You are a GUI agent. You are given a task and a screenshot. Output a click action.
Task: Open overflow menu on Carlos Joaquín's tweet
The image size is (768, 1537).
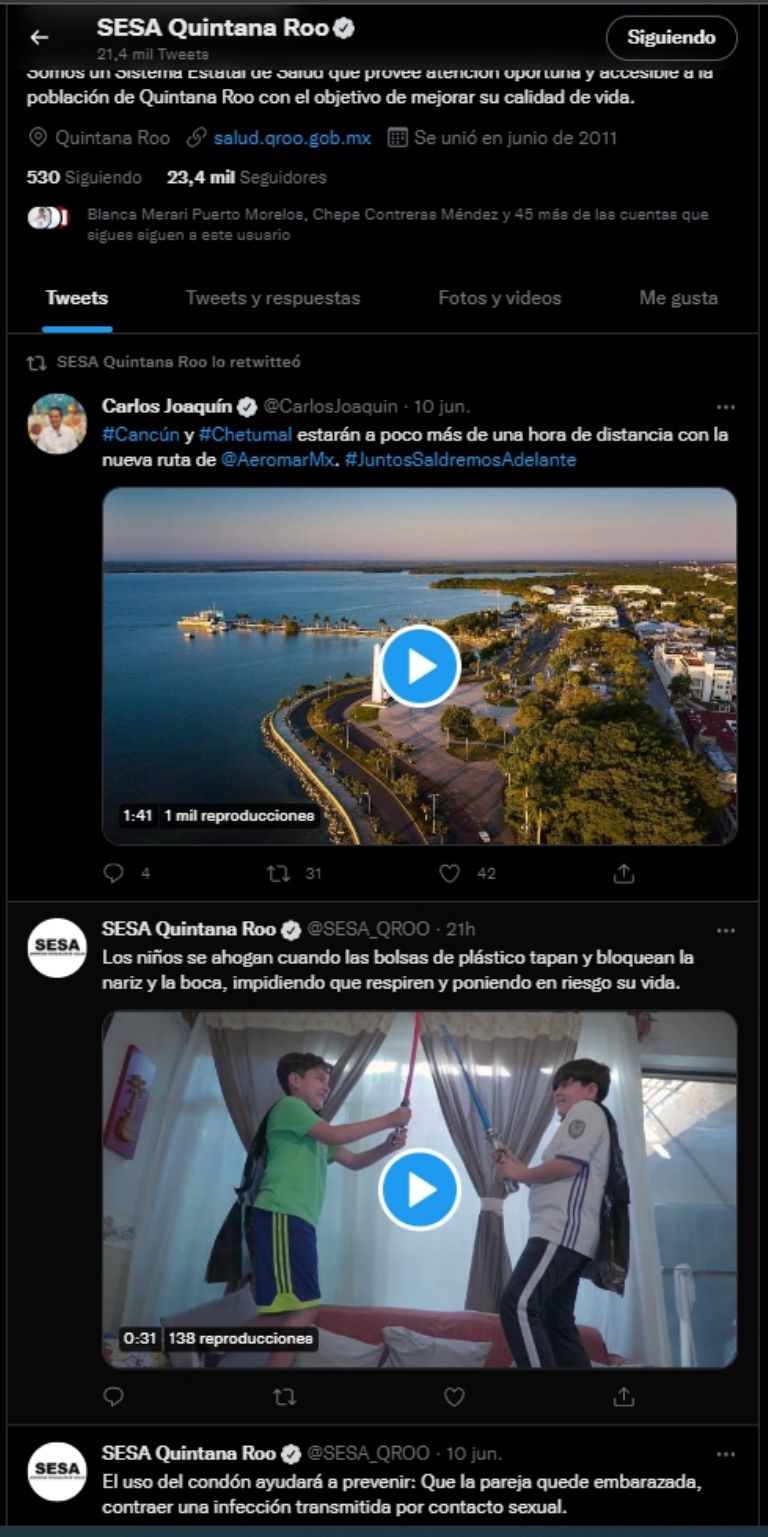click(726, 407)
